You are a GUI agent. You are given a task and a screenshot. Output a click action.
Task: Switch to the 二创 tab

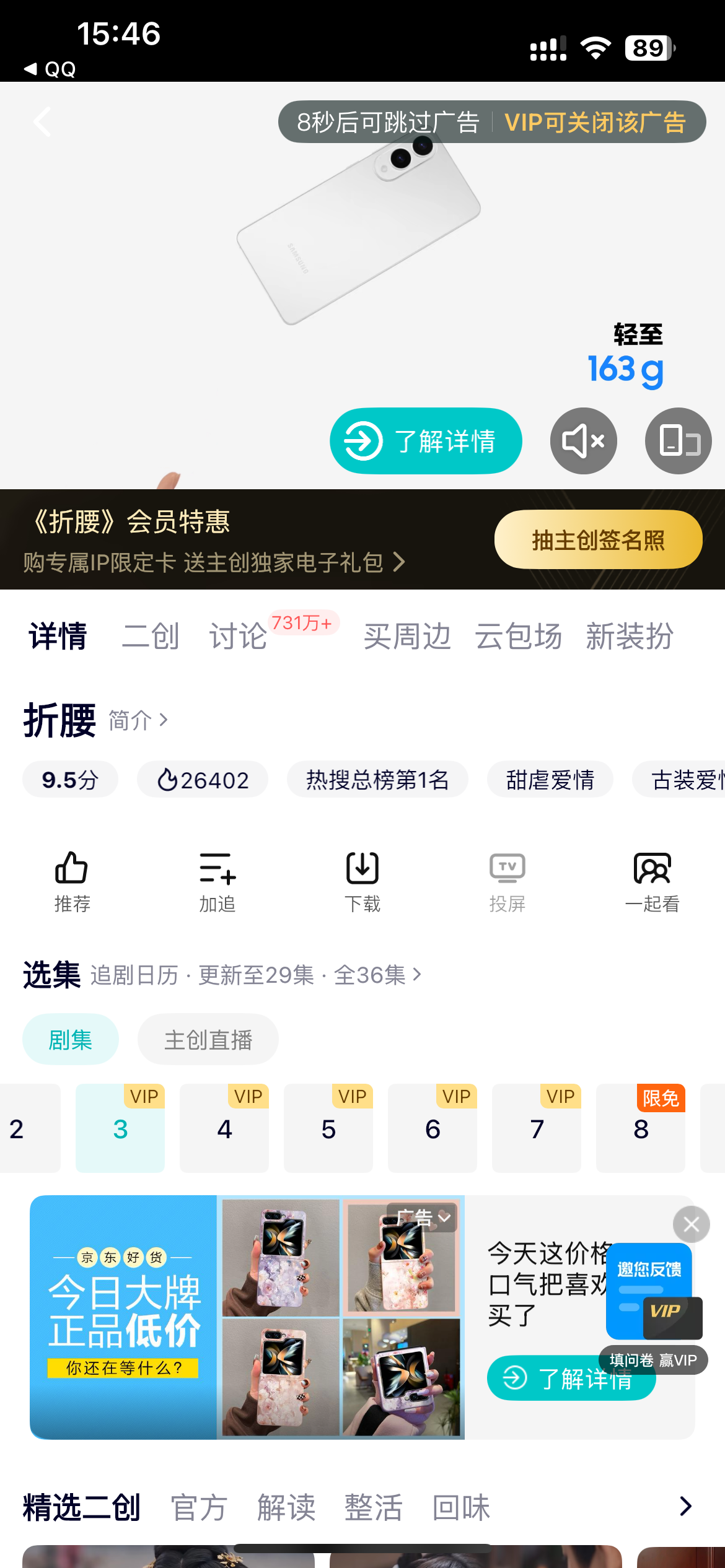pyautogui.click(x=151, y=637)
